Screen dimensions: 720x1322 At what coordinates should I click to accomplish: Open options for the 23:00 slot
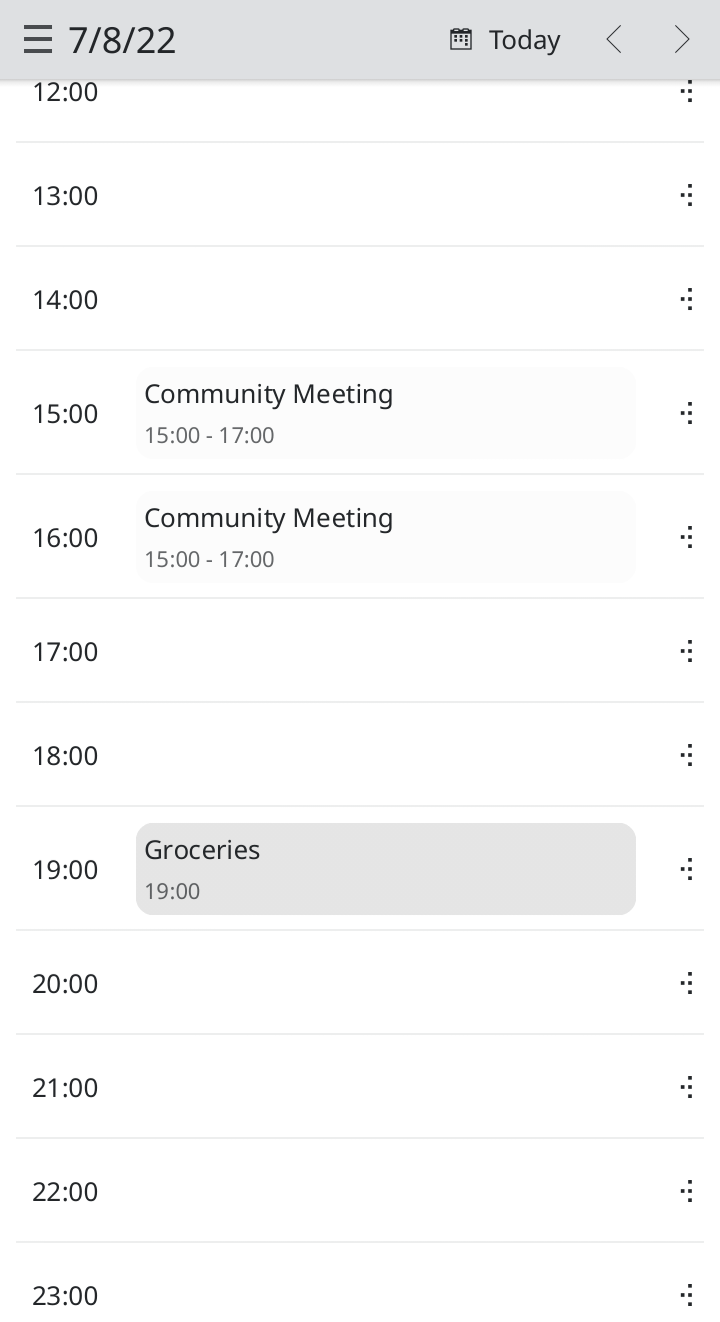(x=687, y=1295)
